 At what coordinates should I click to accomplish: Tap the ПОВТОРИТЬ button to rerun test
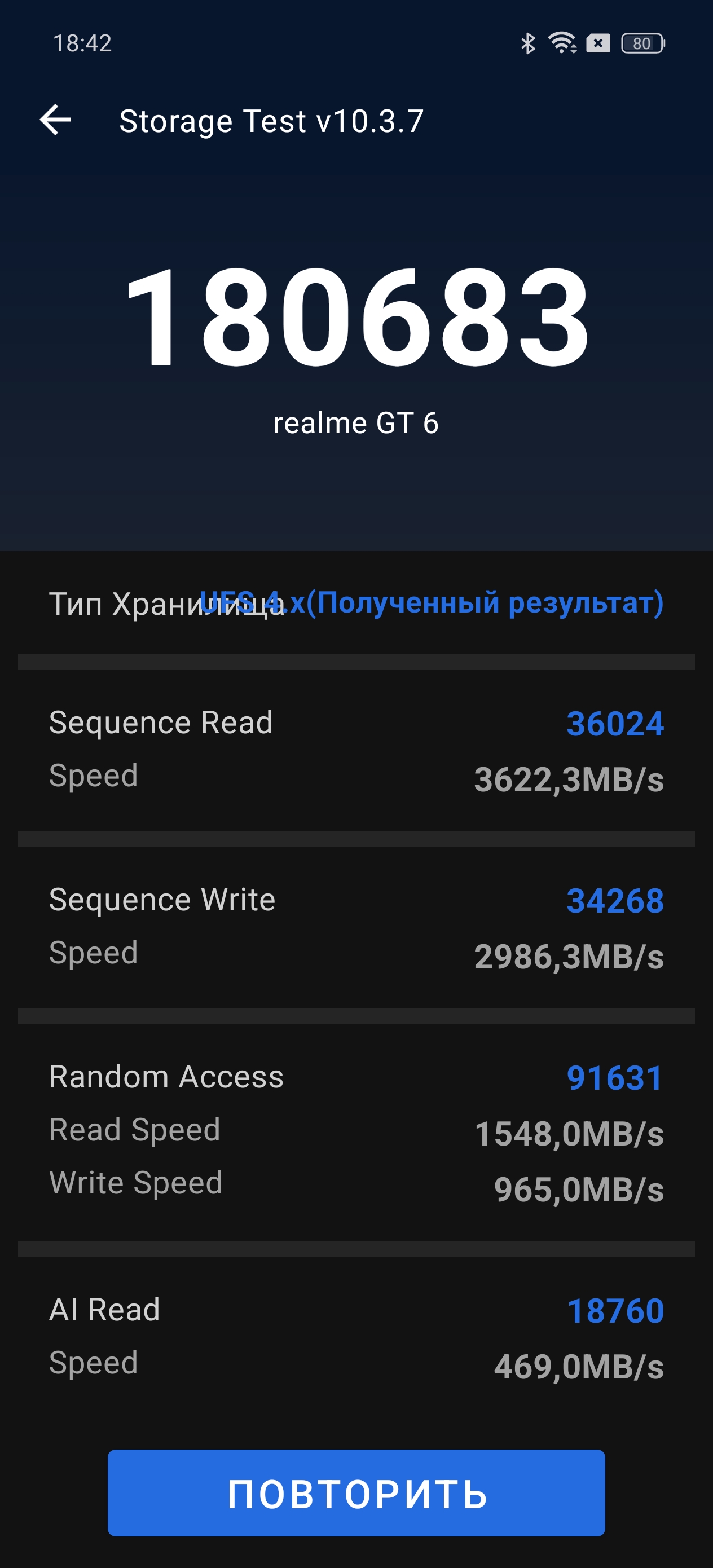[356, 1492]
